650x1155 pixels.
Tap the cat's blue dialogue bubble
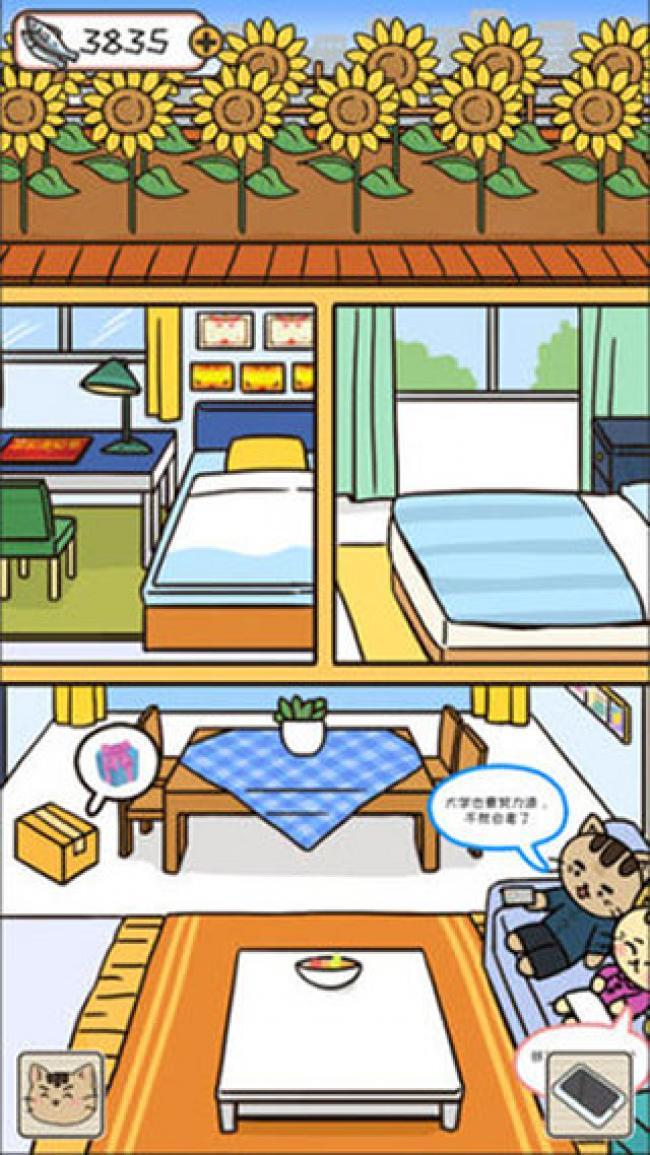click(x=496, y=807)
